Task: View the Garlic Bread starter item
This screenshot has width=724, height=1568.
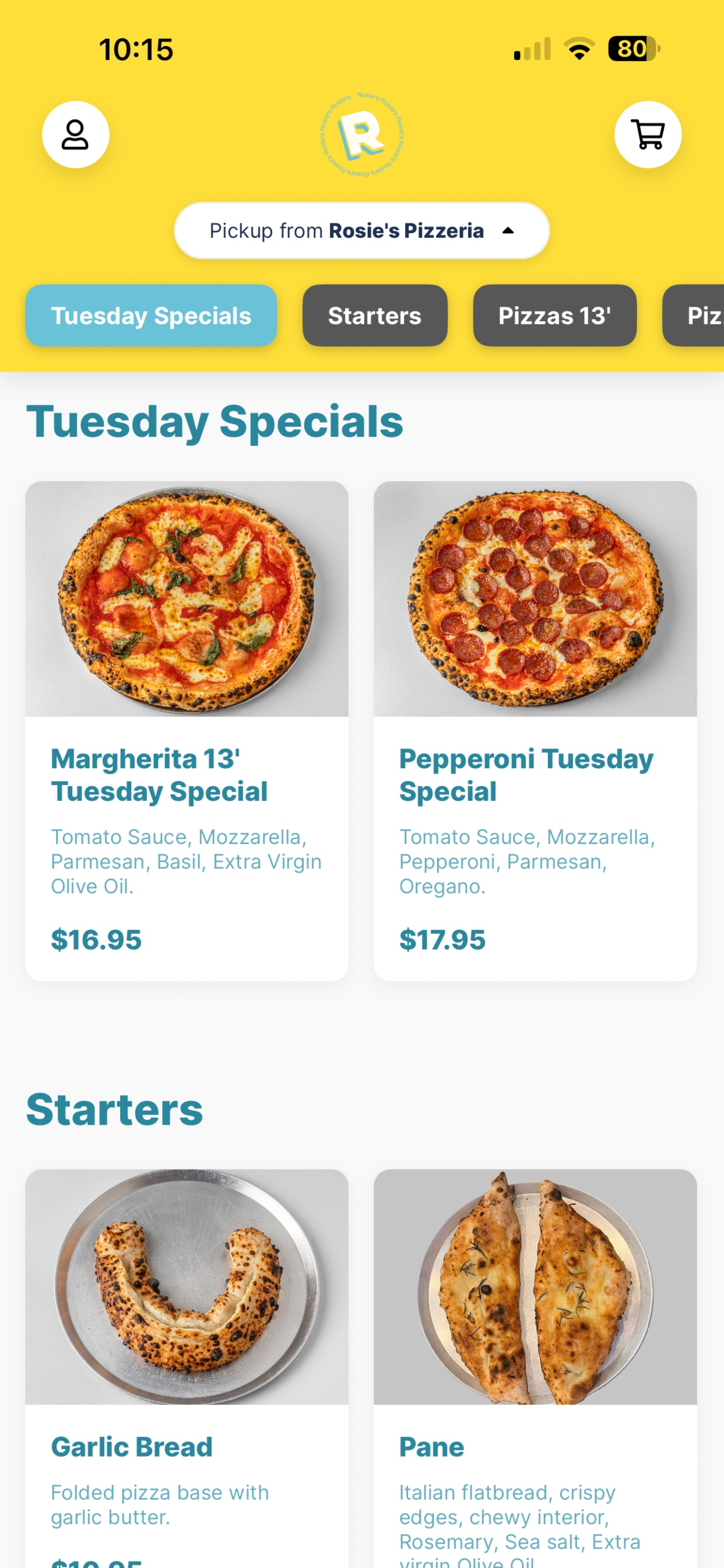Action: tap(187, 1368)
